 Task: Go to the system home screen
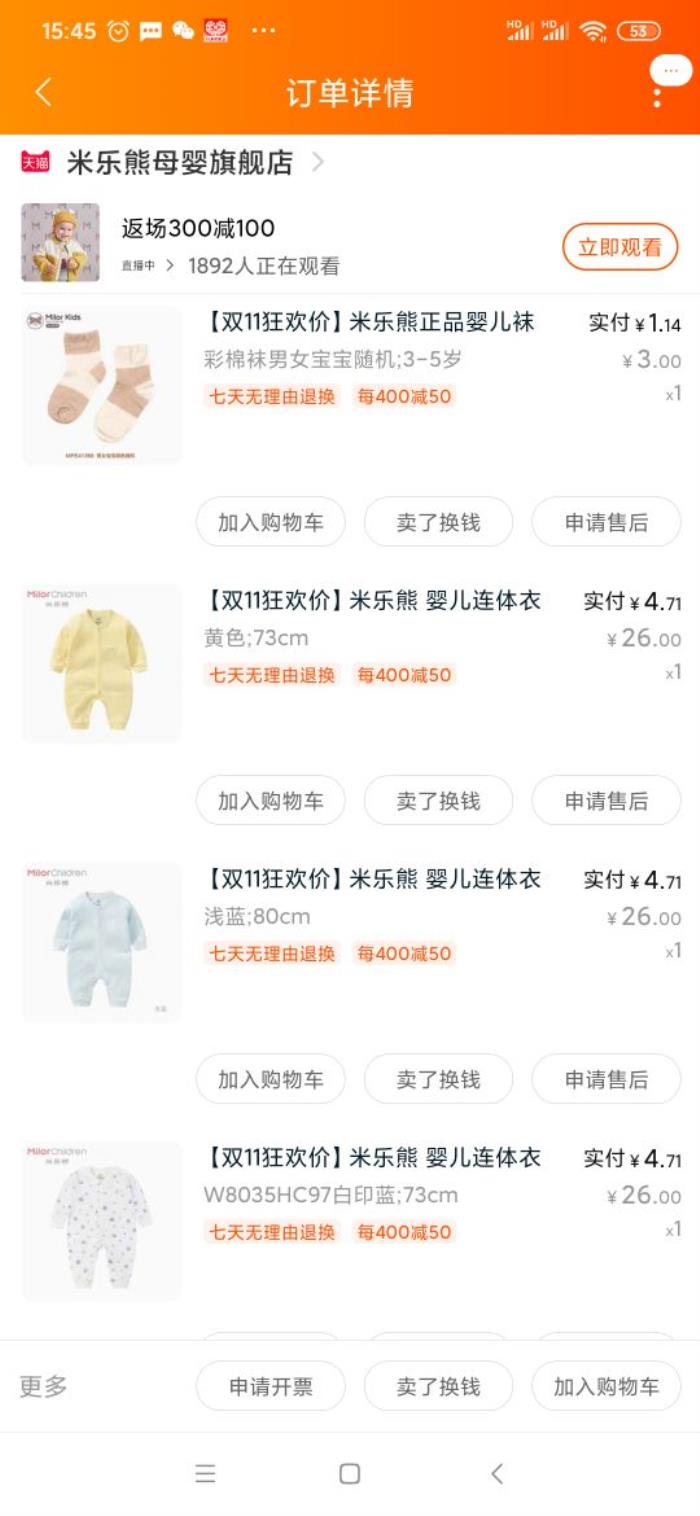[x=350, y=1474]
